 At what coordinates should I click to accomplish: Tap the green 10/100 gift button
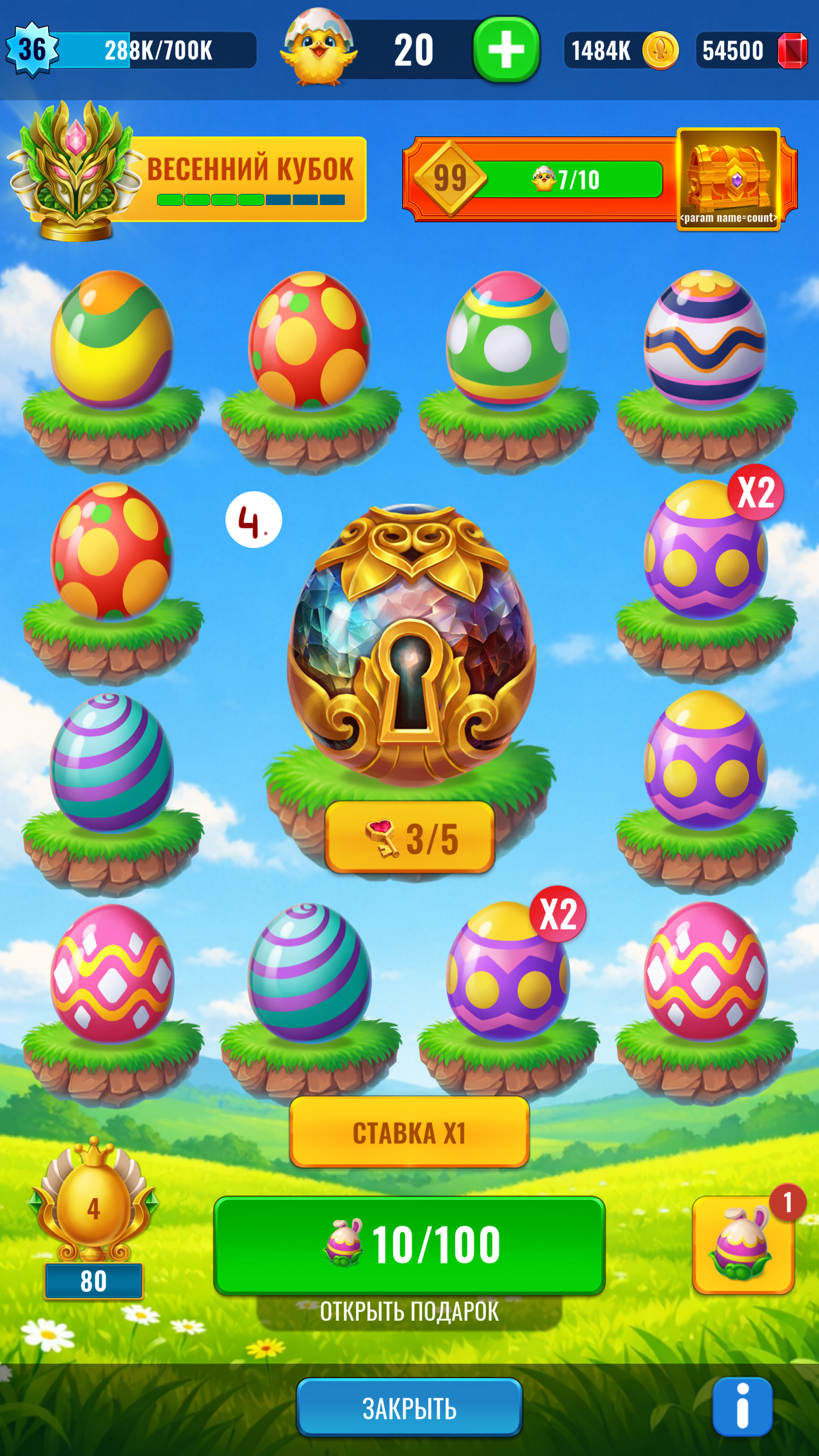coord(409,1245)
